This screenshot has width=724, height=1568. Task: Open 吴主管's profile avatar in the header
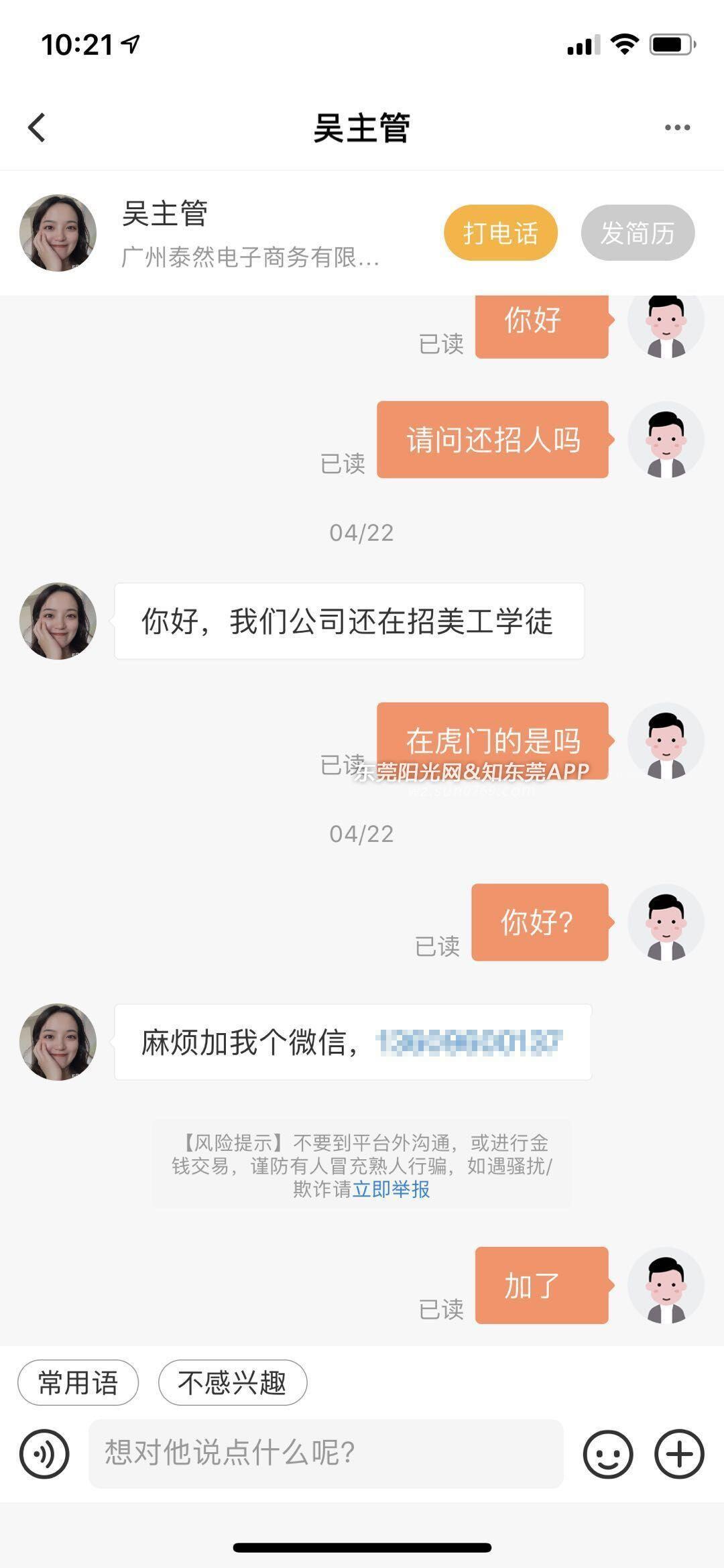(x=58, y=233)
